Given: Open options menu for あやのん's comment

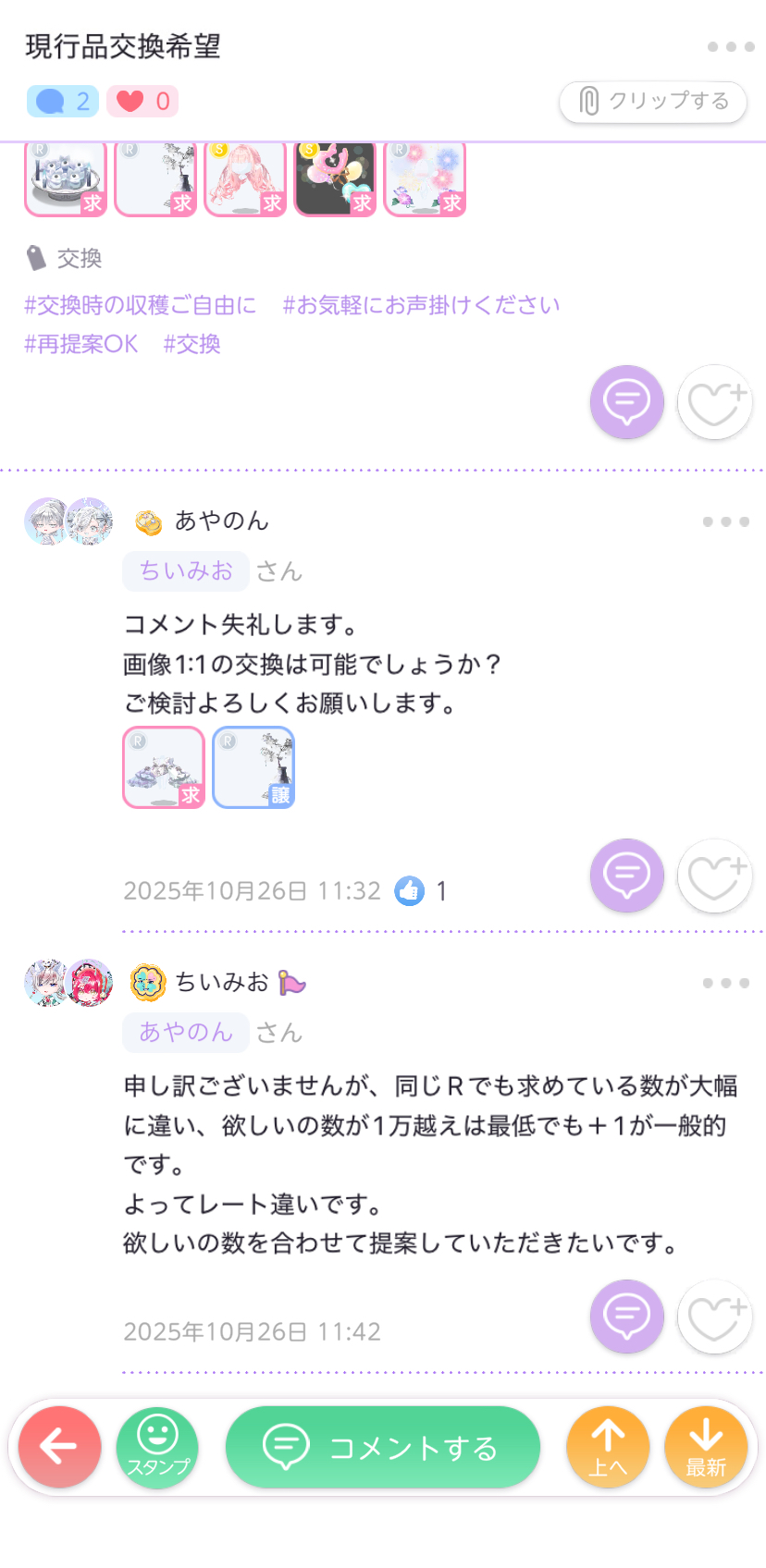Looking at the screenshot, I should (725, 521).
